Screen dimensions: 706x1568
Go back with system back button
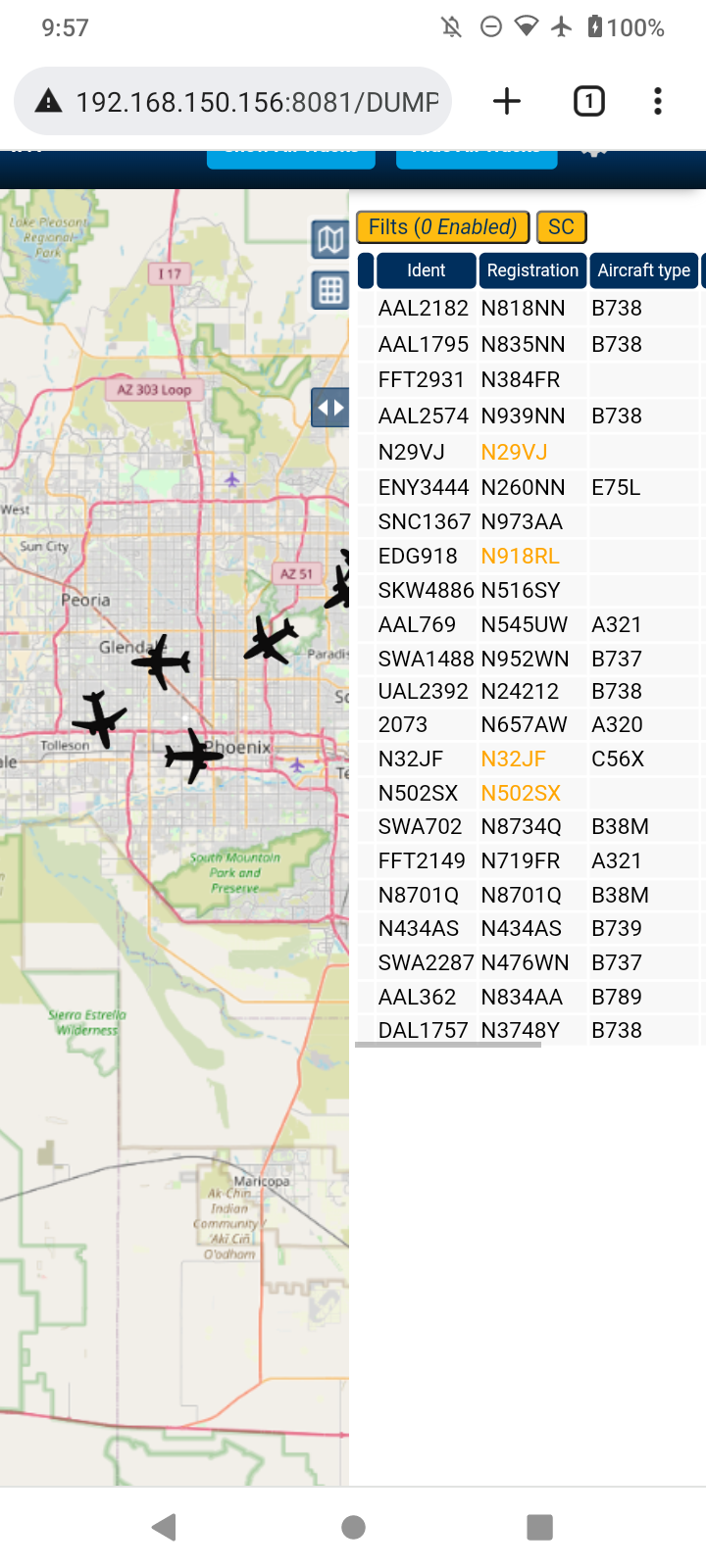coord(165,1526)
